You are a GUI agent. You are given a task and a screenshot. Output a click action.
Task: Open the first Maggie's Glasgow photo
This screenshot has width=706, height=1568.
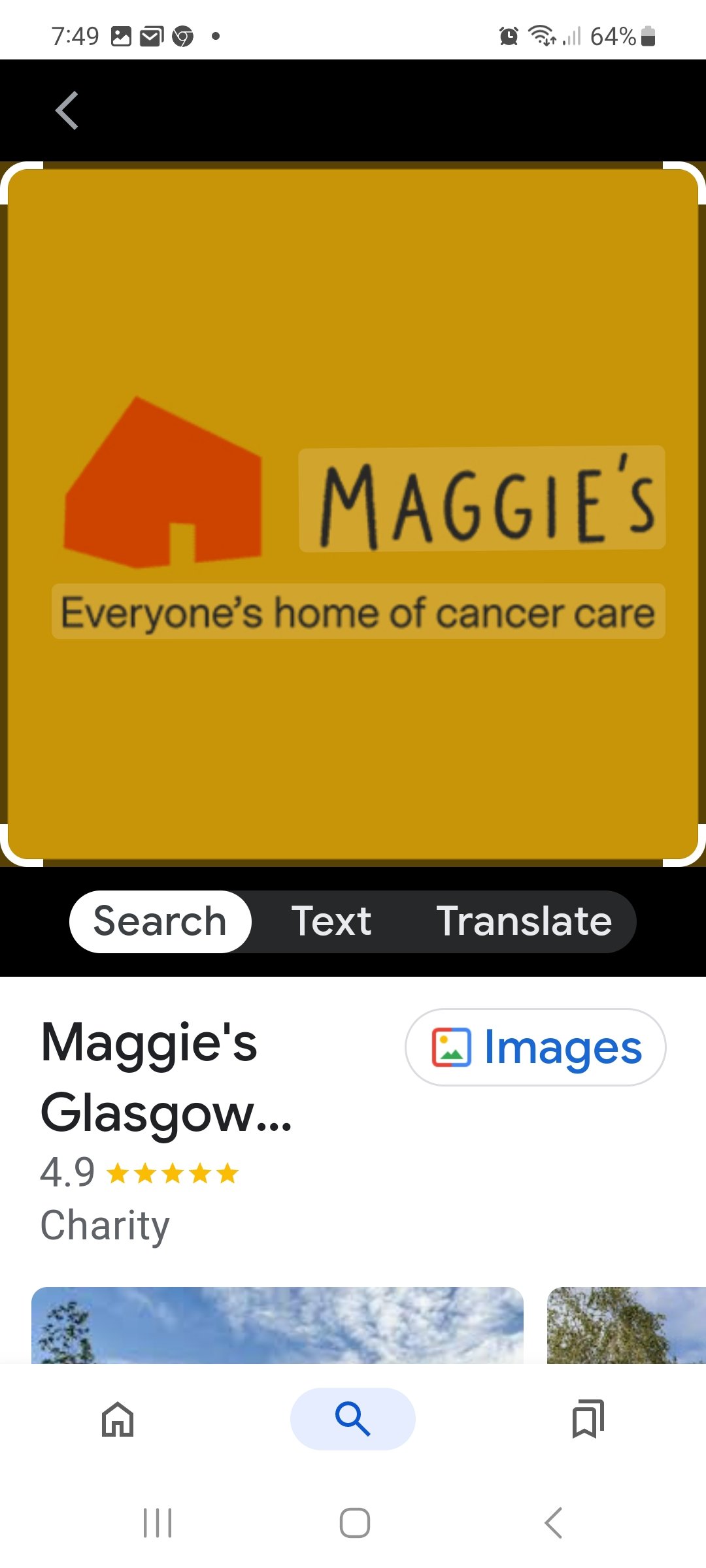277,1325
